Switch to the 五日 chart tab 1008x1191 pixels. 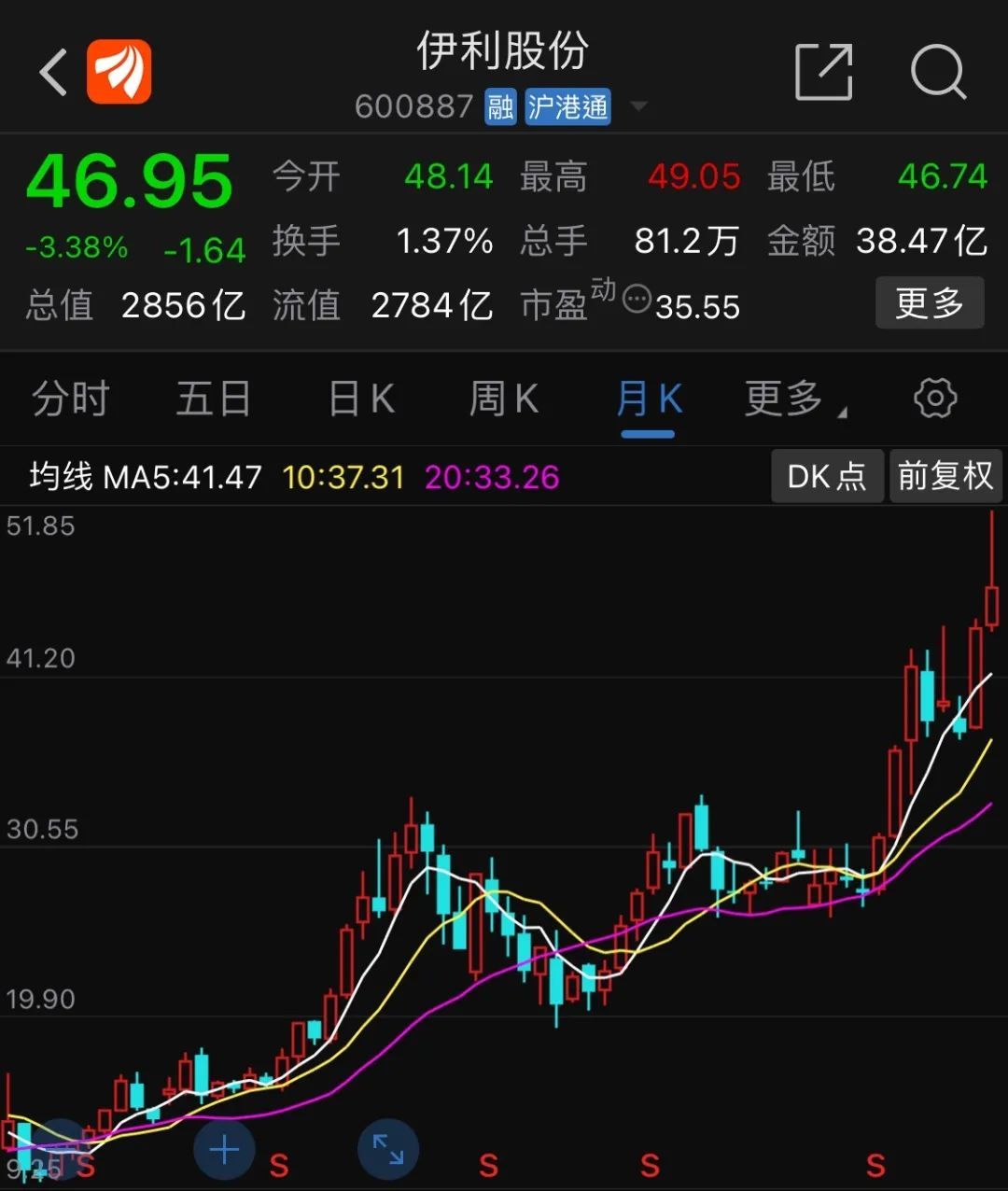(214, 399)
